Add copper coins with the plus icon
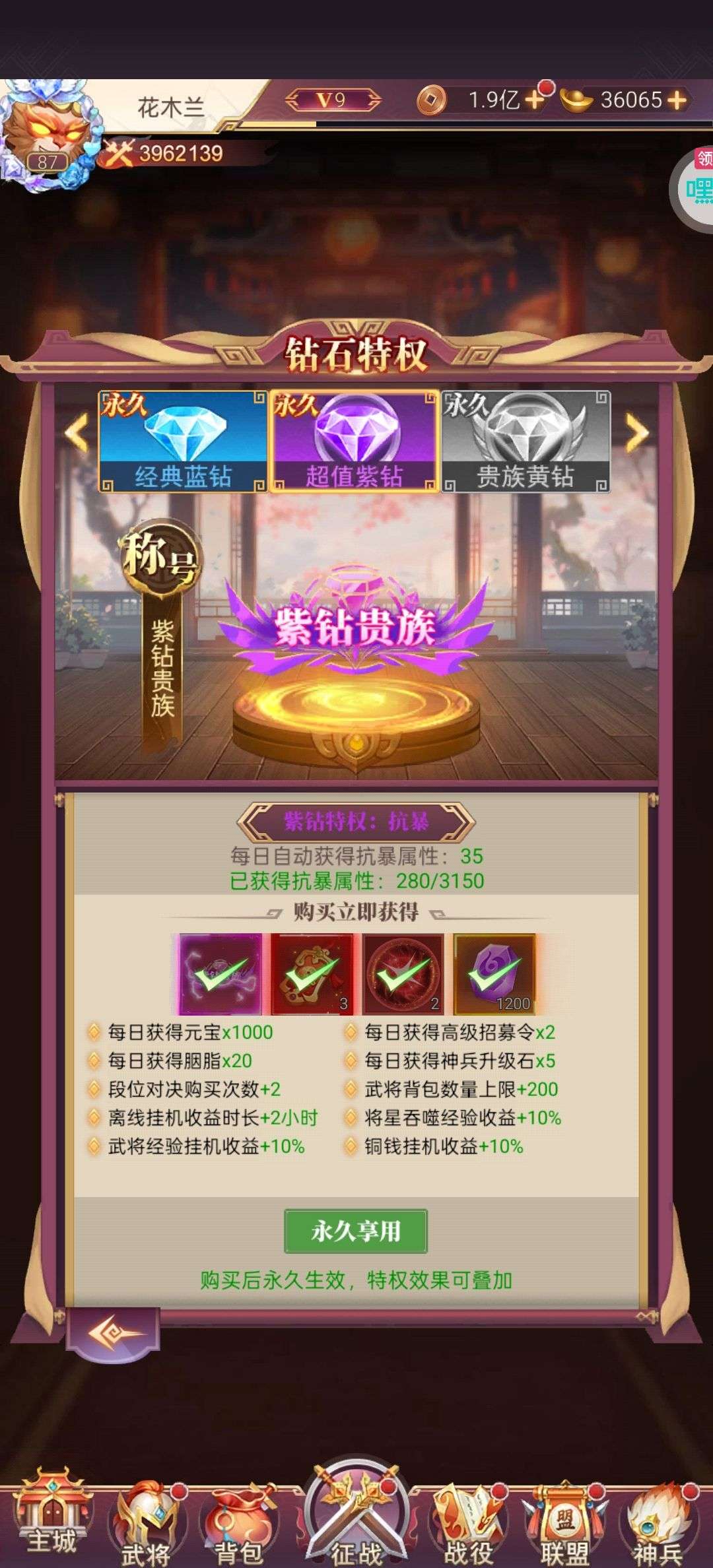The image size is (713, 1568). pyautogui.click(x=533, y=100)
